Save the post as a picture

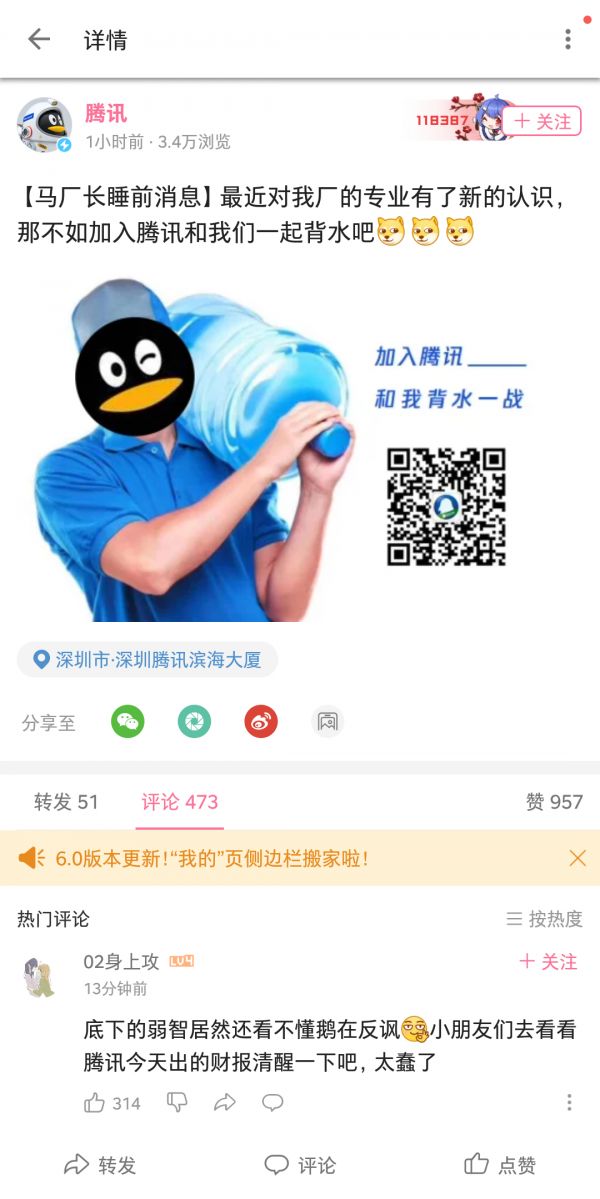pos(327,721)
